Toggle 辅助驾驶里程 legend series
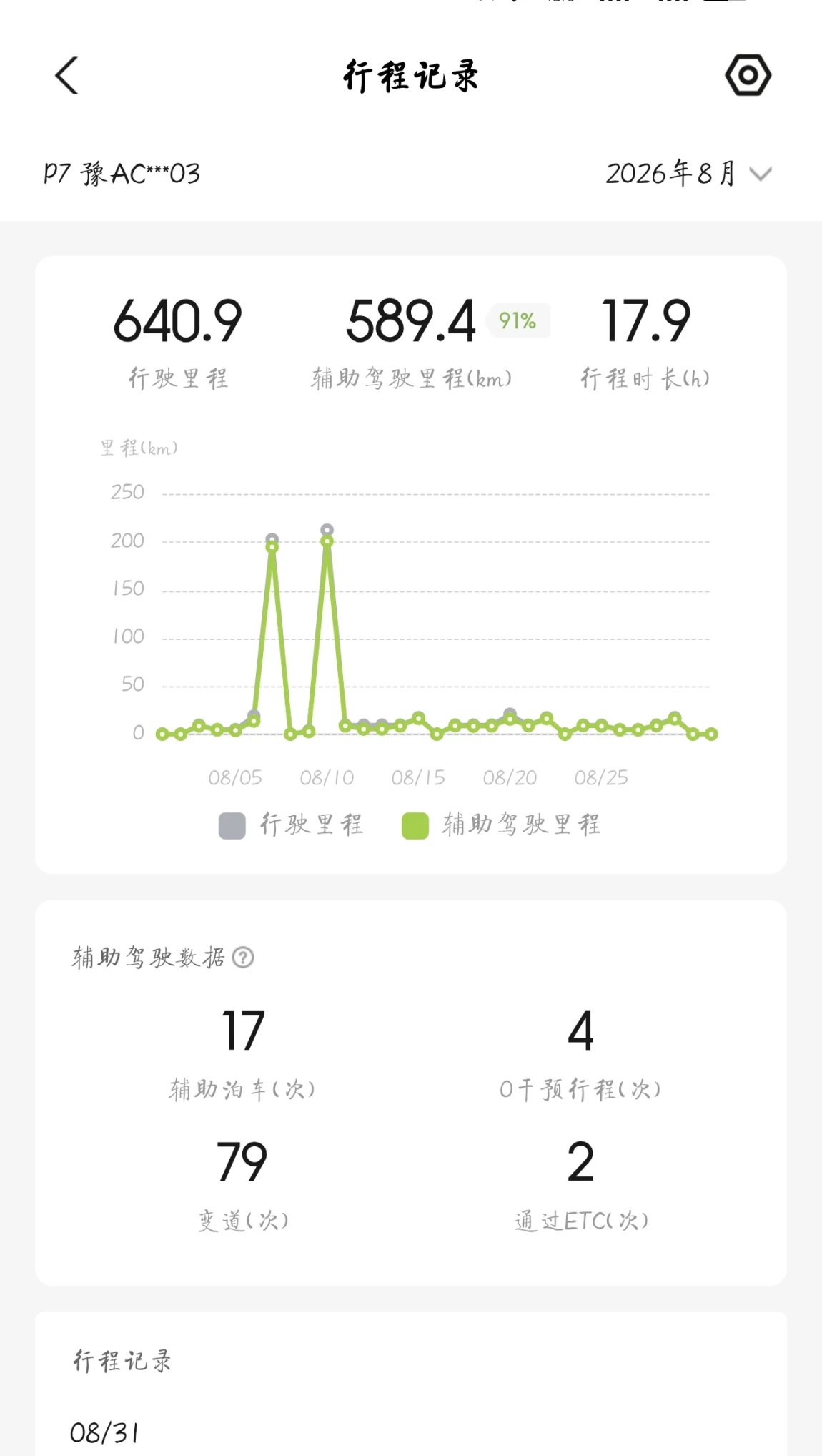822x1456 pixels. 501,825
